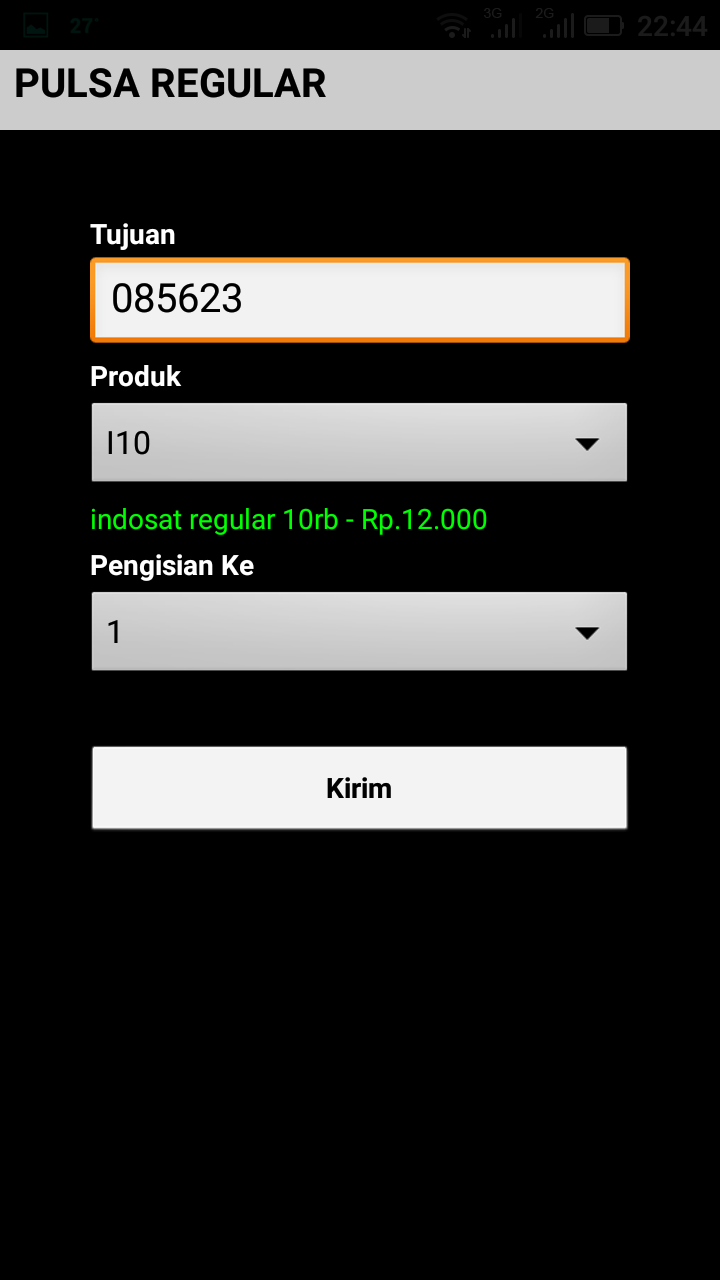720x1280 pixels.
Task: Click the Wi-Fi signal icon
Action: [452, 25]
